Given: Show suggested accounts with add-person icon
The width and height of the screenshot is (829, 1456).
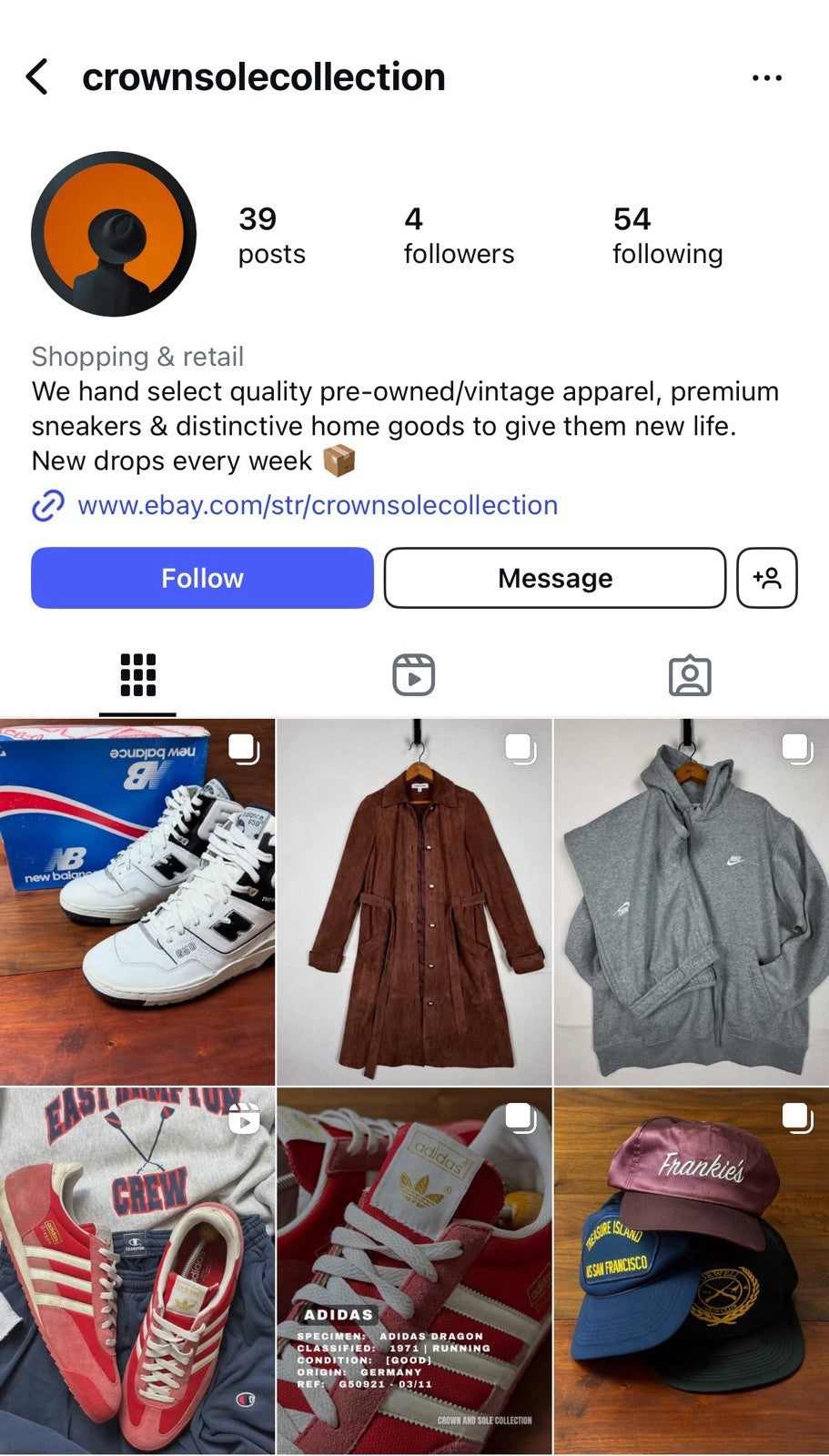Looking at the screenshot, I should (x=766, y=578).
